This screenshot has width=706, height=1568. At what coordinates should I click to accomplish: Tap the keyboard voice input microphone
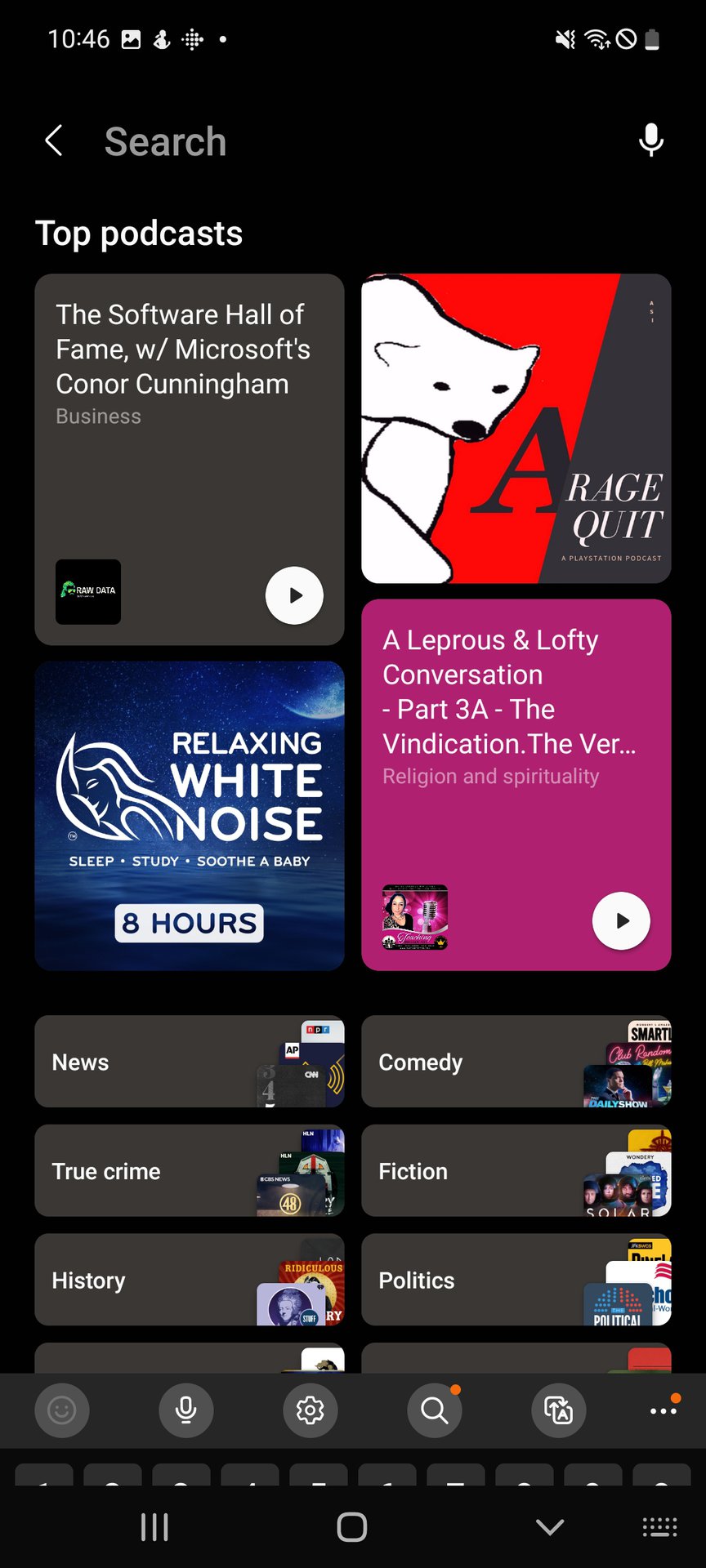tap(186, 1410)
